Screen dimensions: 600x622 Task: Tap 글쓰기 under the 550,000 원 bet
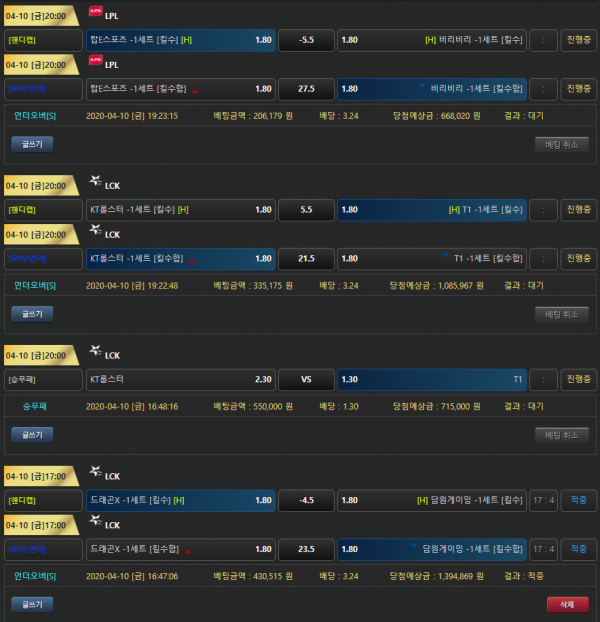[x=31, y=435]
